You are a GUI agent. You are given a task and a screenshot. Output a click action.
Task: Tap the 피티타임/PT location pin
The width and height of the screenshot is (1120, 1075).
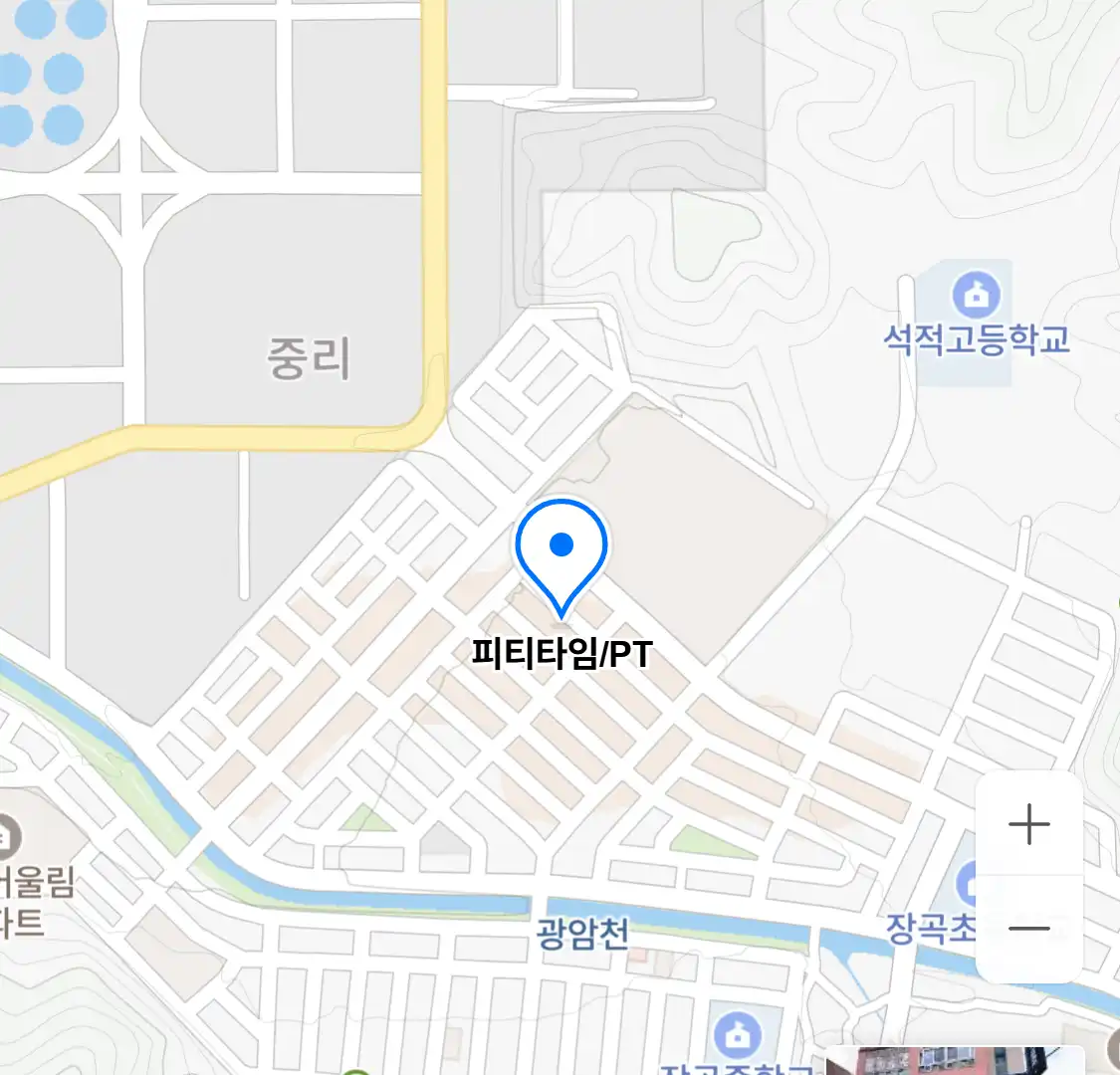point(561,549)
